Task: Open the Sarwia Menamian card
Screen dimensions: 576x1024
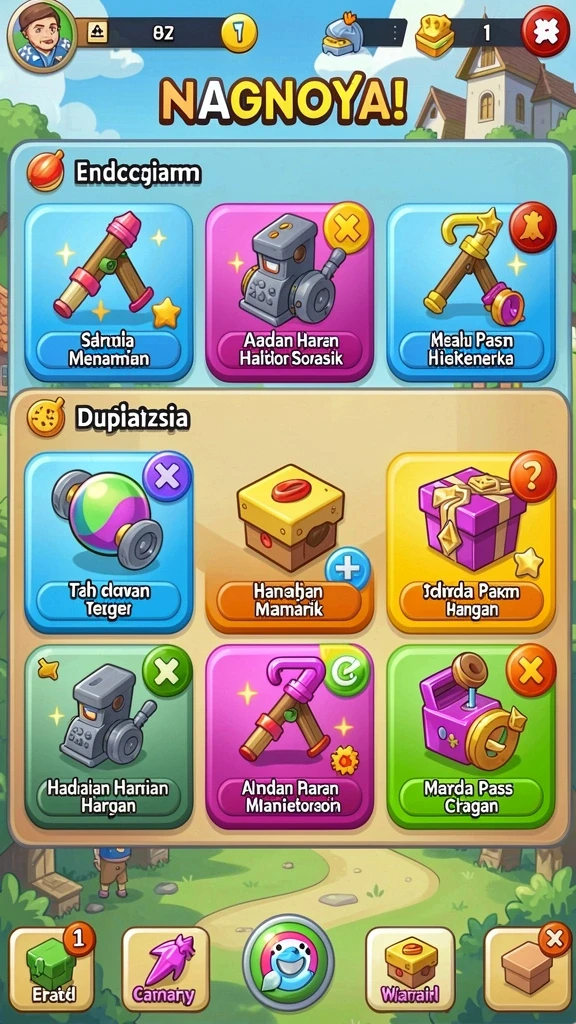Action: coord(108,293)
